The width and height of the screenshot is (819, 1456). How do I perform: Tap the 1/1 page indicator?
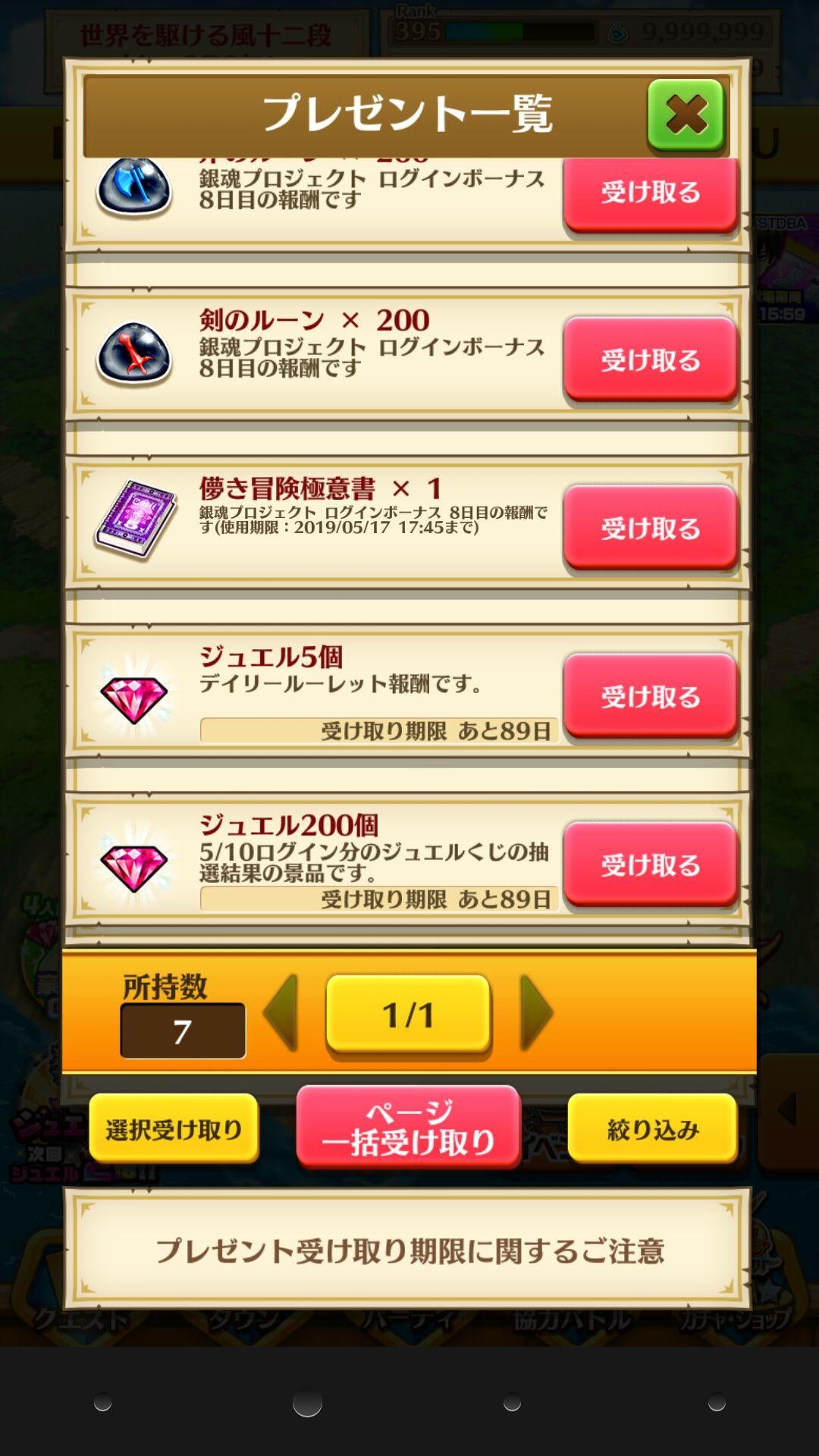pyautogui.click(x=408, y=1016)
